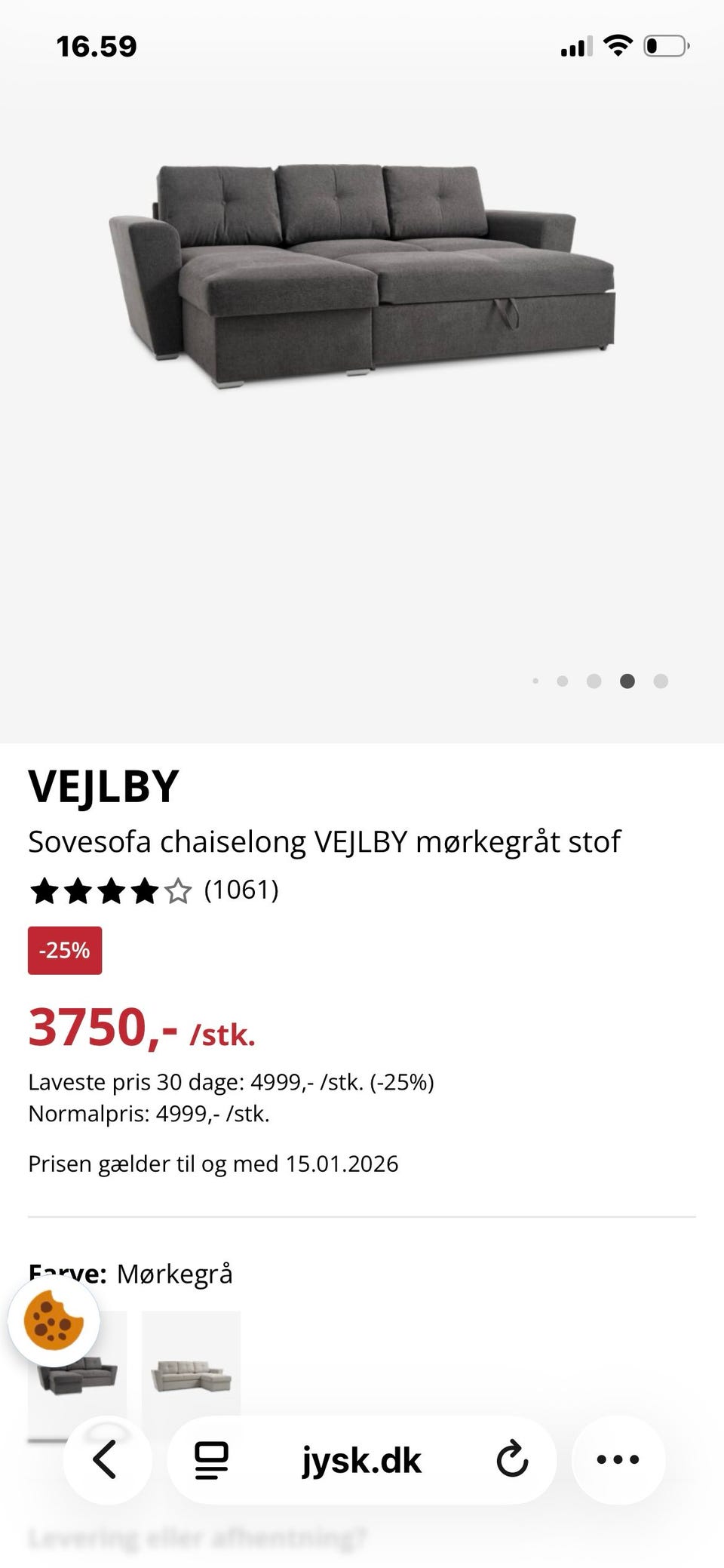Select the second carousel dot

point(563,681)
